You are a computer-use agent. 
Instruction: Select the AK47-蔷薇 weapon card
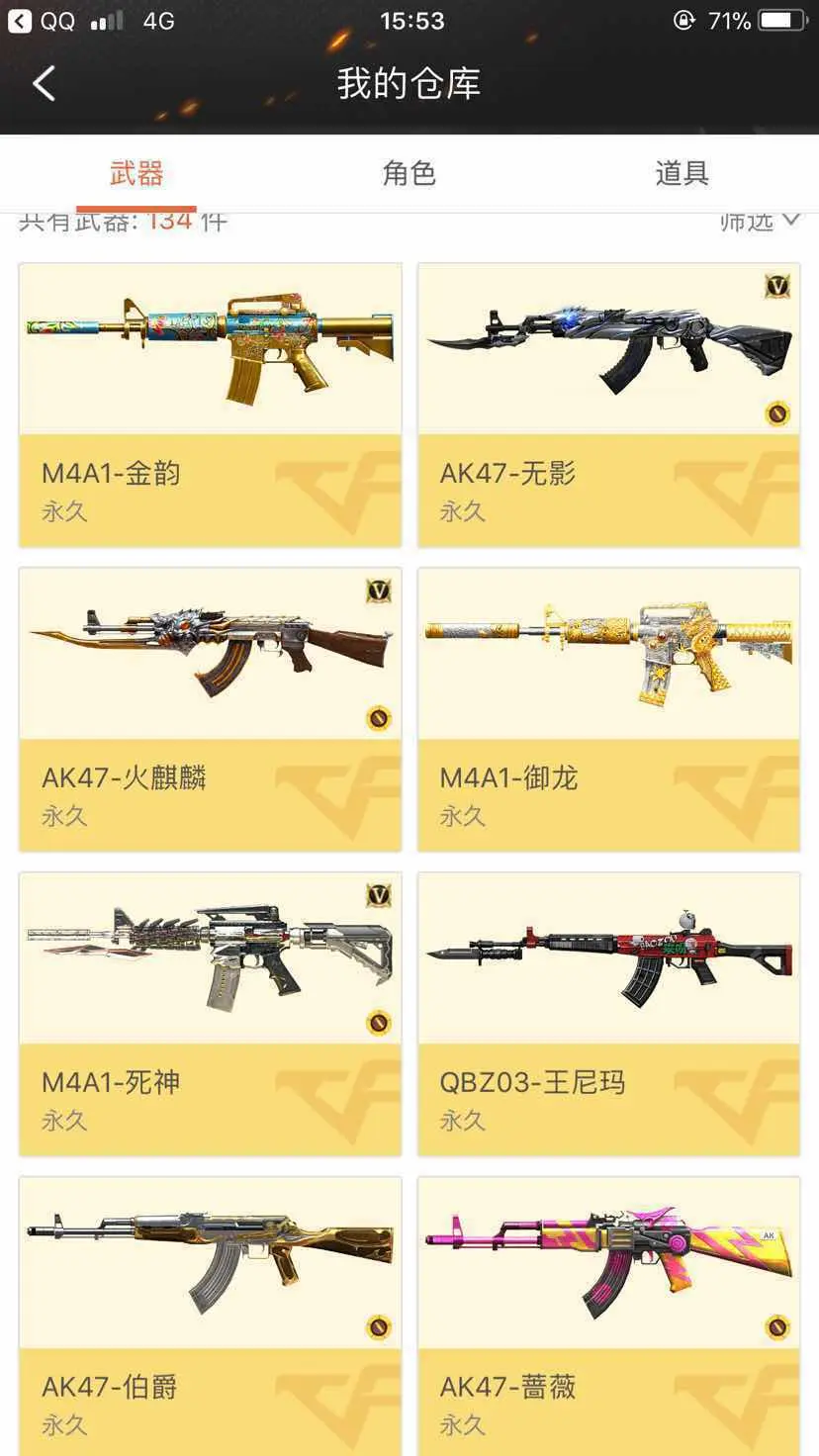[608, 1316]
